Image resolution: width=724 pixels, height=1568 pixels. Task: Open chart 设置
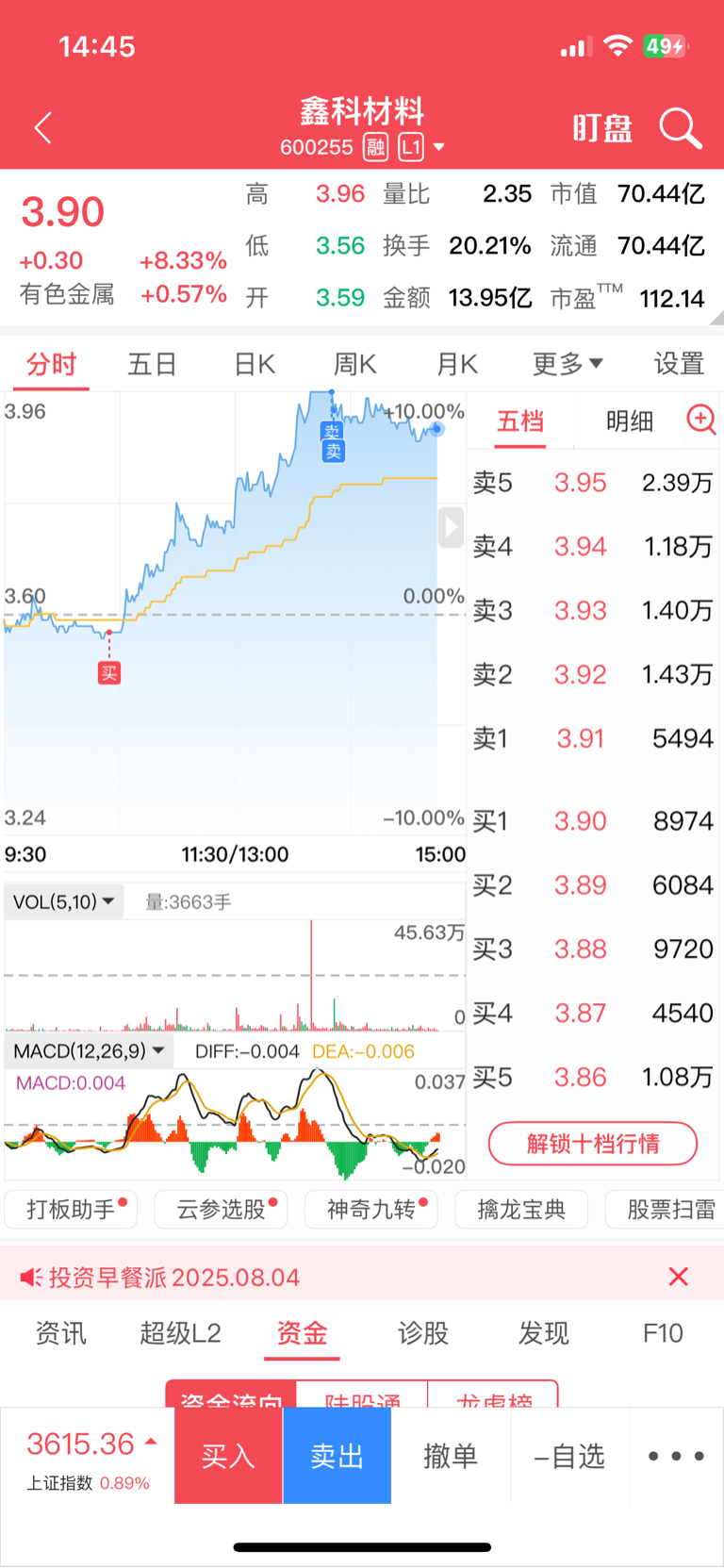(x=679, y=364)
